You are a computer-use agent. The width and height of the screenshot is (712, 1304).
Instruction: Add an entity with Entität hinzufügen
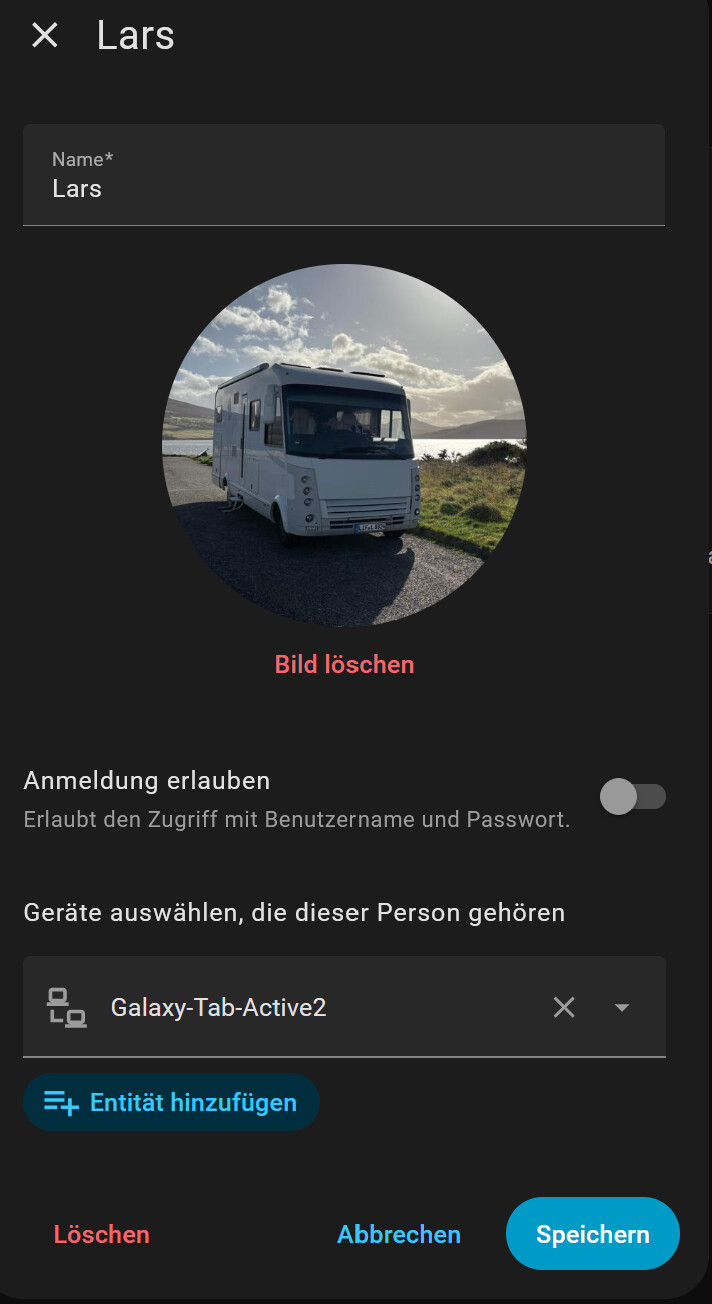tap(171, 1102)
